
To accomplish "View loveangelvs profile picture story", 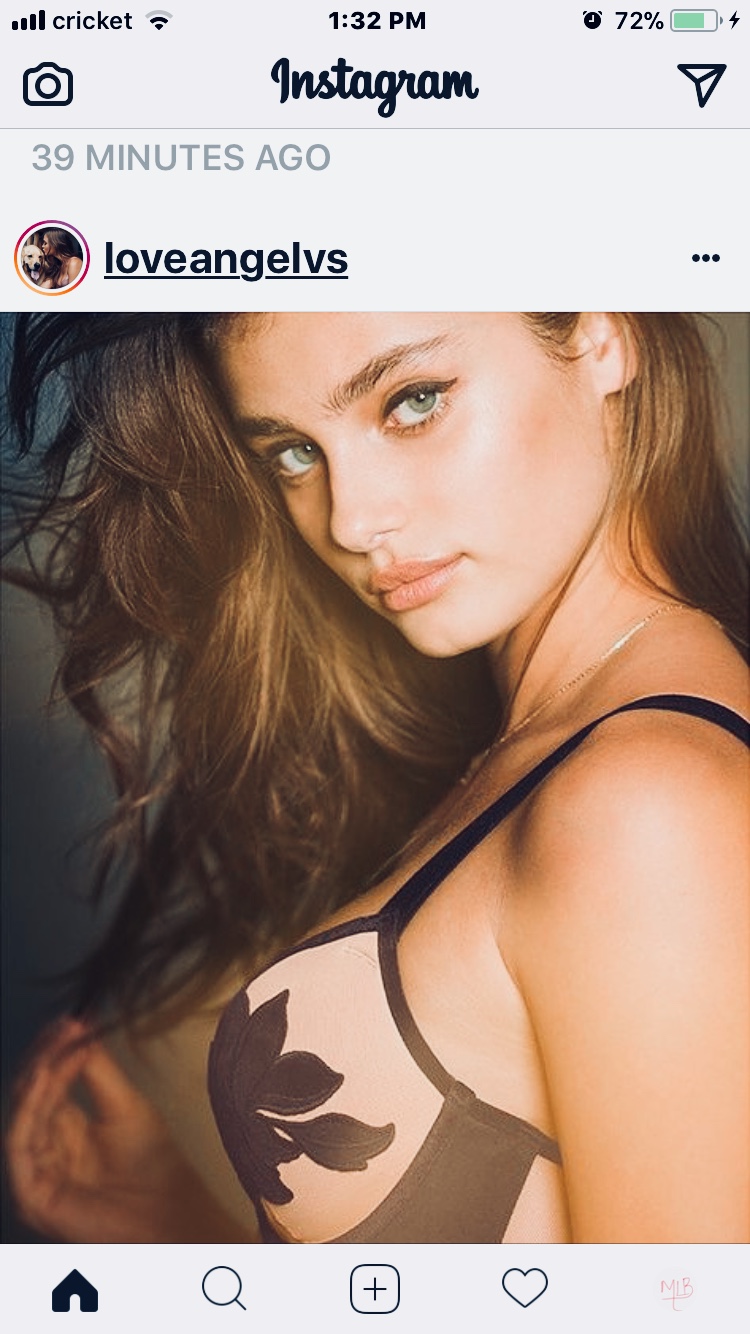I will pyautogui.click(x=52, y=258).
